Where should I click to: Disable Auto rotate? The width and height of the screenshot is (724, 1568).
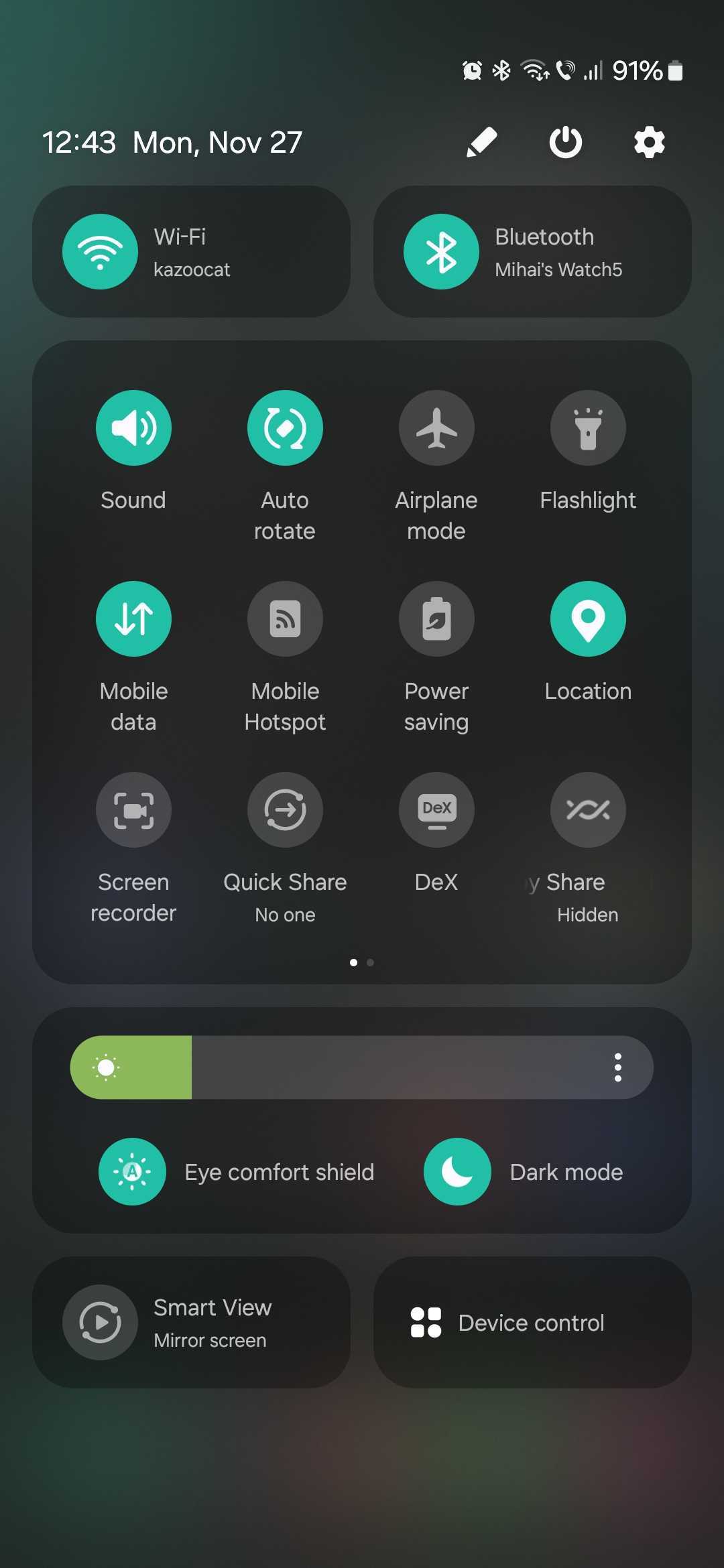pos(285,428)
